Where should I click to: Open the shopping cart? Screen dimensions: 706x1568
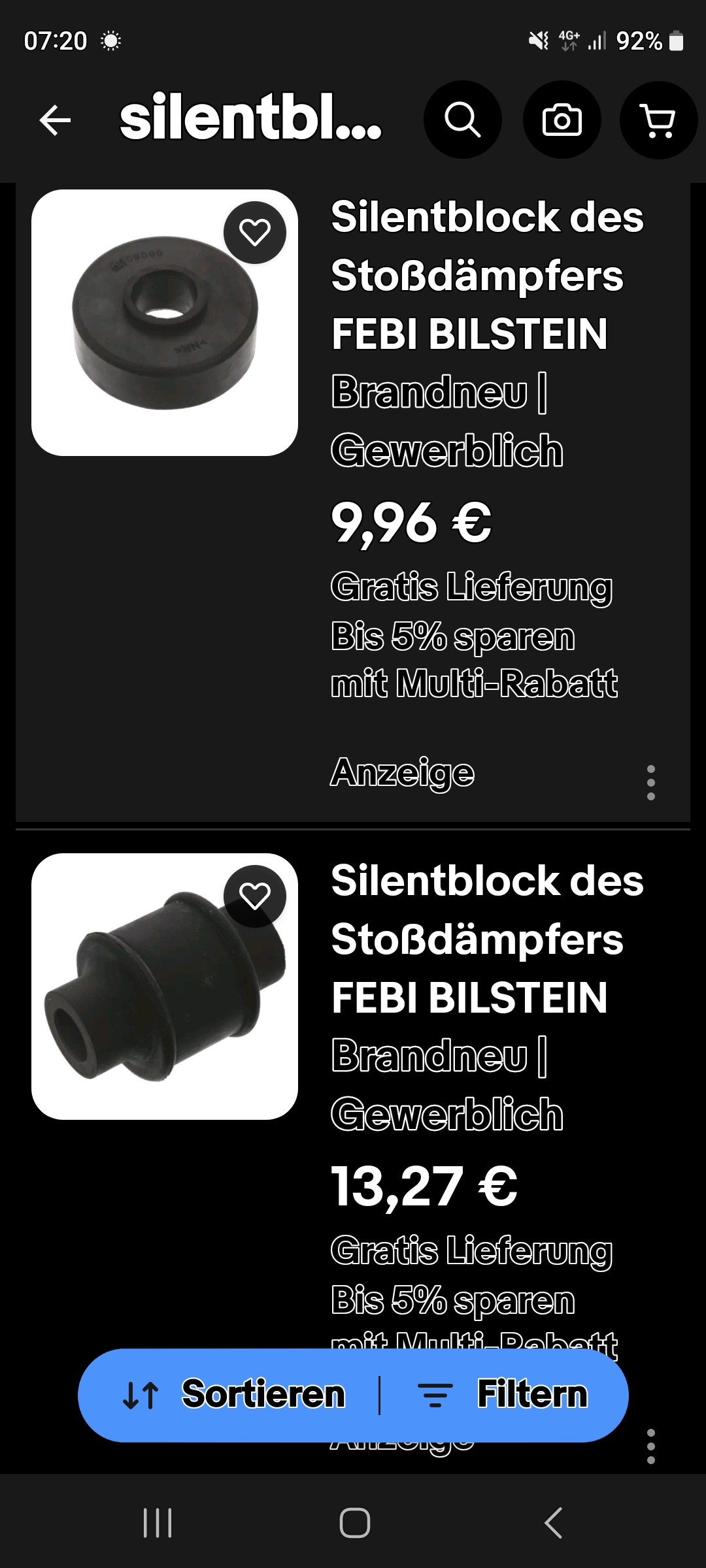658,120
